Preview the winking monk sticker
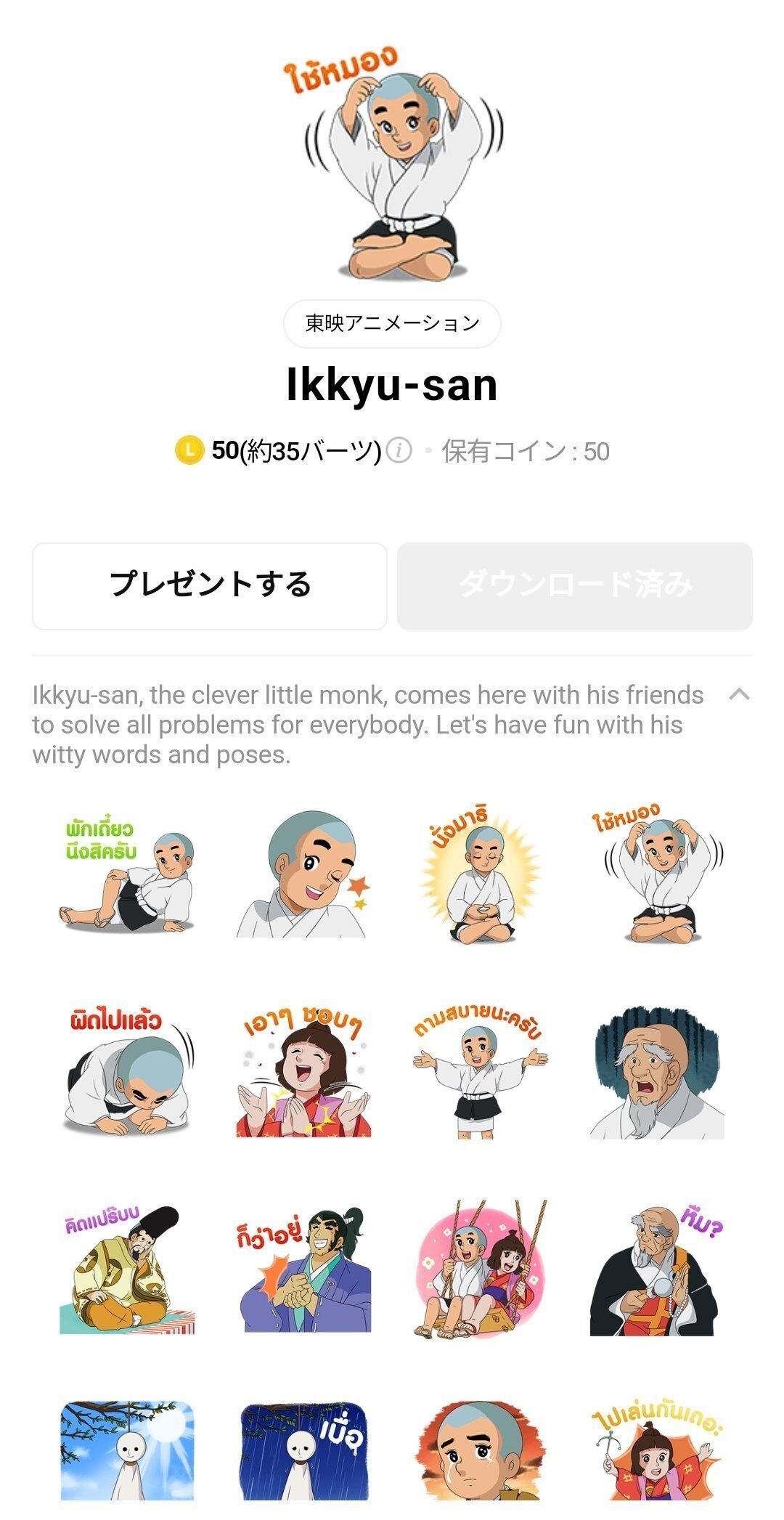 point(303,877)
